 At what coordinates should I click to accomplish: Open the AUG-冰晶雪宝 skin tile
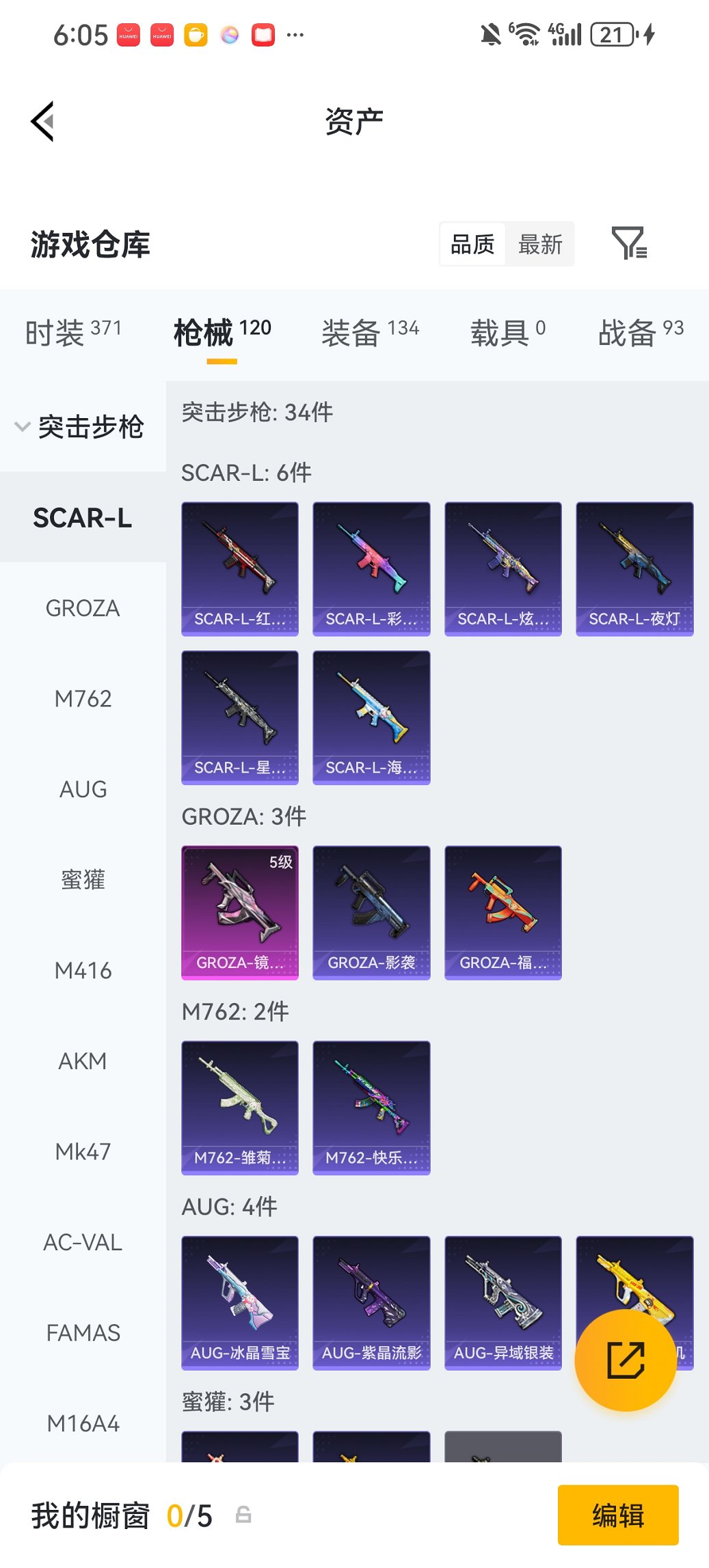239,1302
